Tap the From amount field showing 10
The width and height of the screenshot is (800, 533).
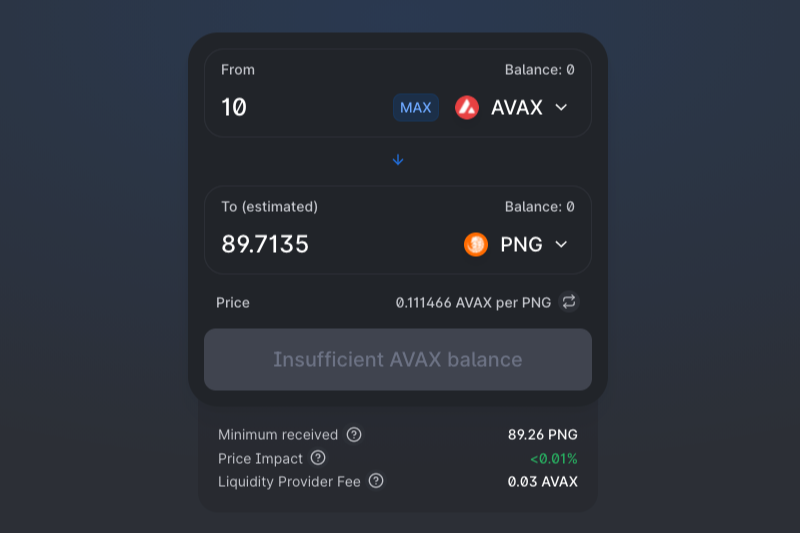tap(300, 107)
